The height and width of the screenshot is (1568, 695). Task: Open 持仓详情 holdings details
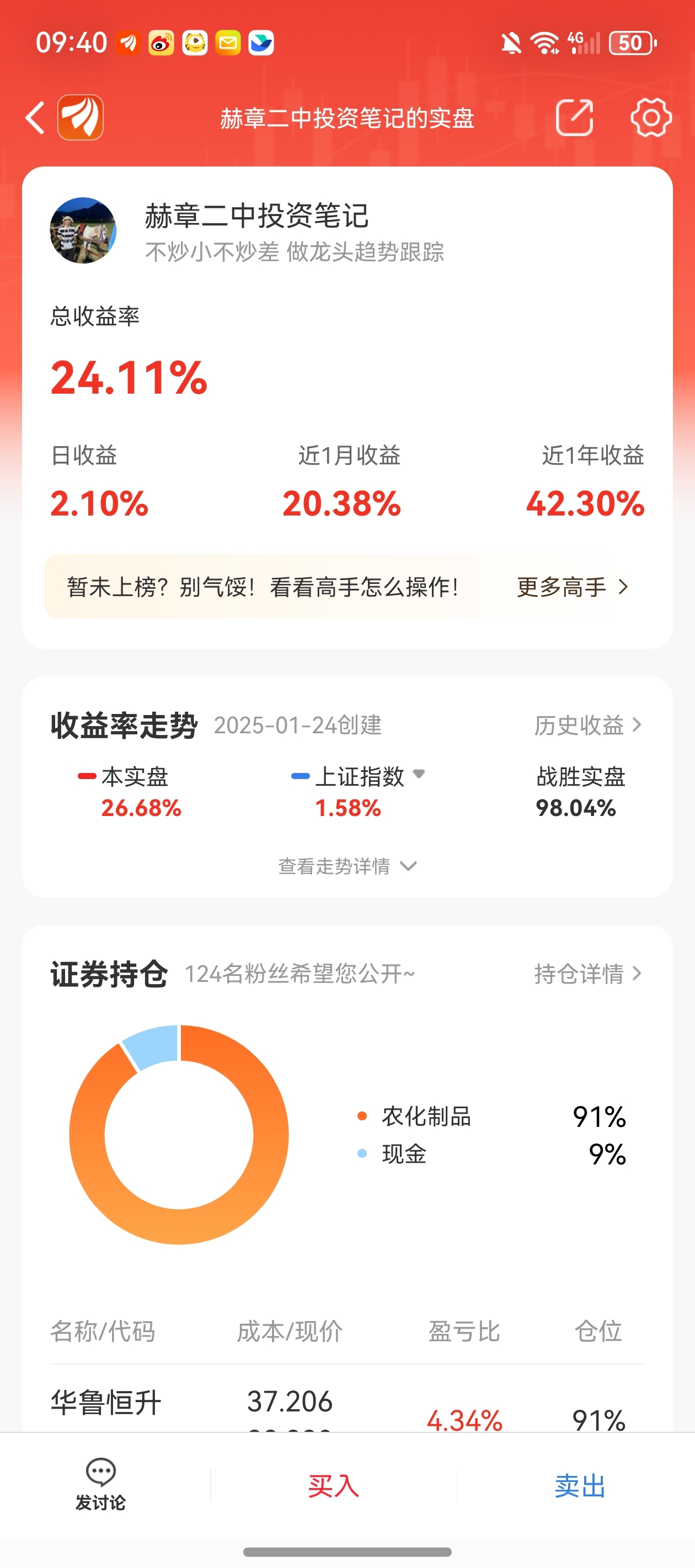click(588, 973)
